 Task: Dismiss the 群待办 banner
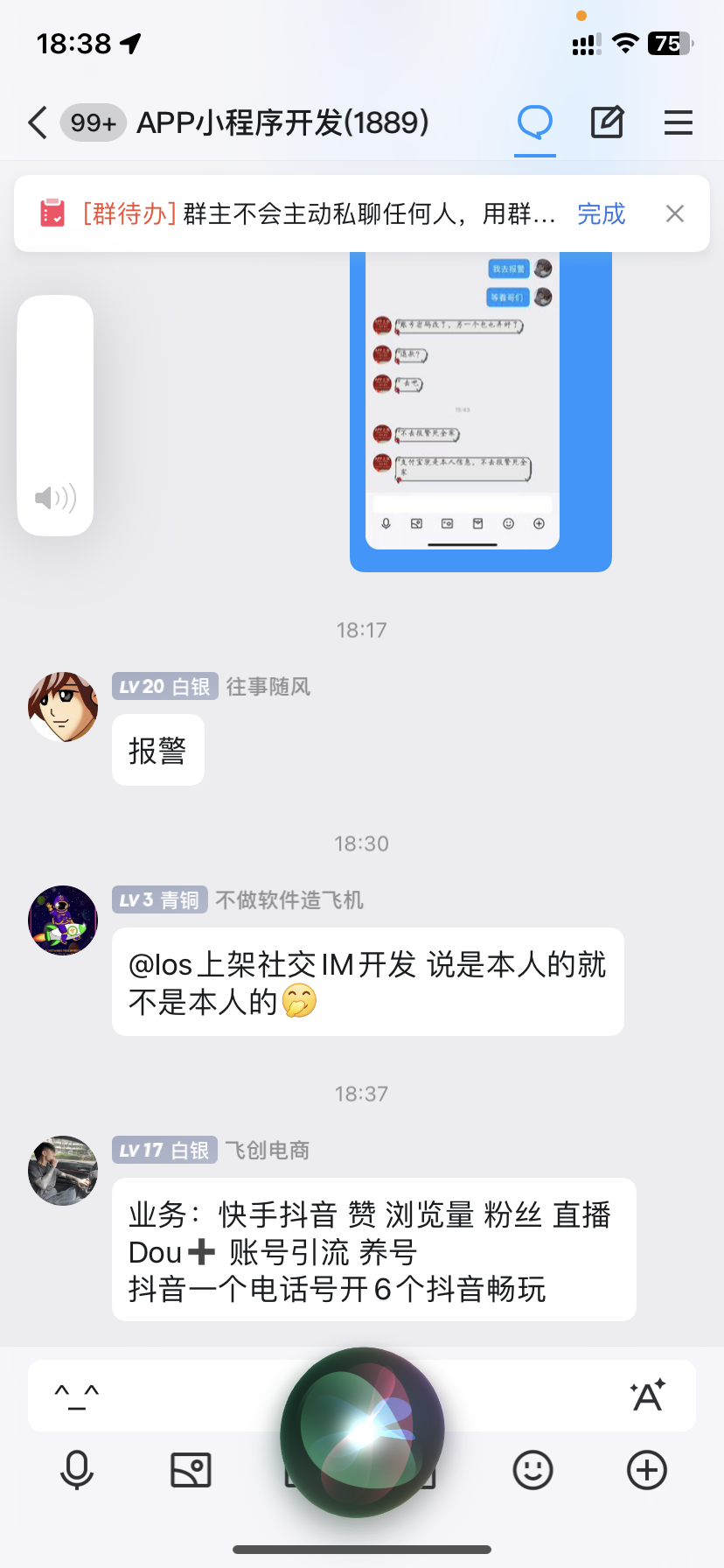pyautogui.click(x=674, y=213)
